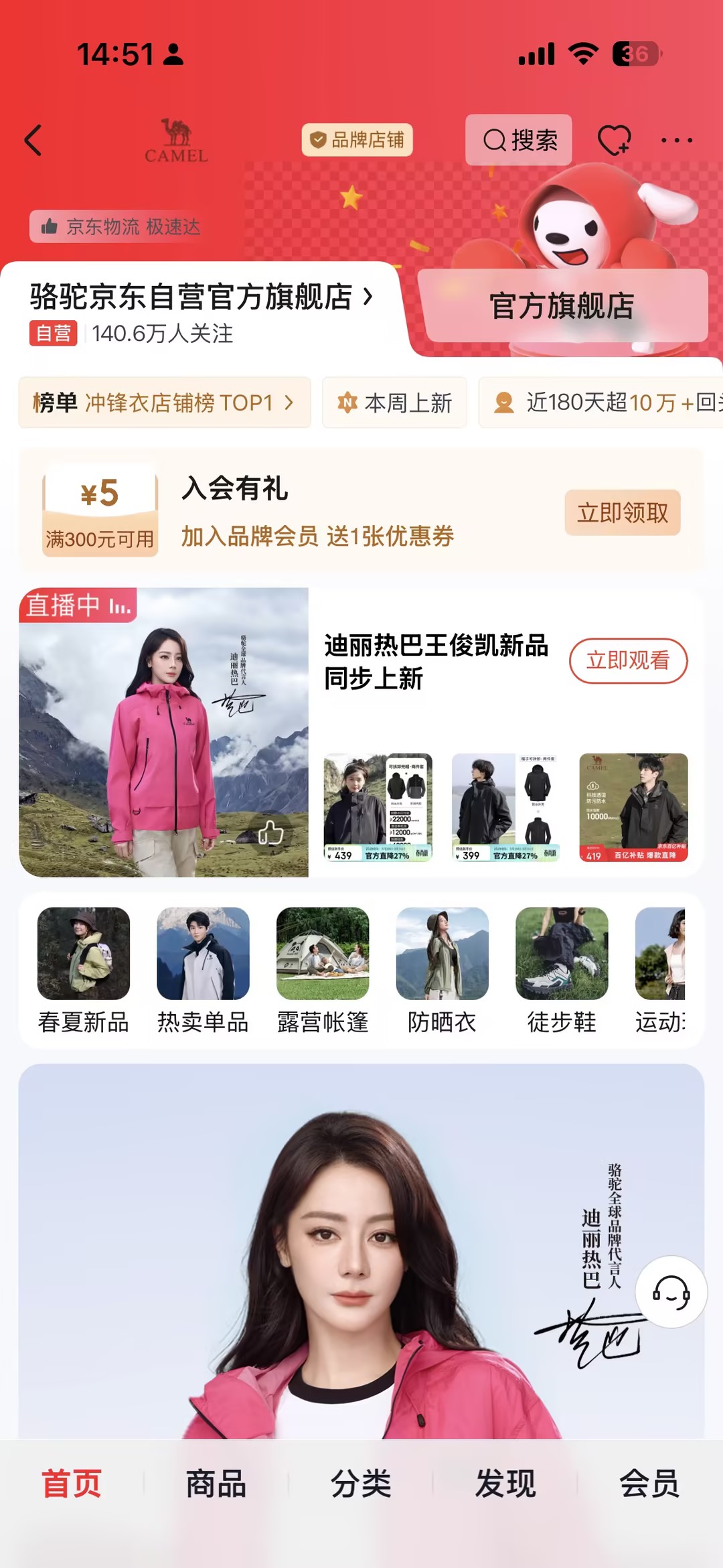Open the 徒步鞋 category
The width and height of the screenshot is (723, 1568).
(562, 971)
